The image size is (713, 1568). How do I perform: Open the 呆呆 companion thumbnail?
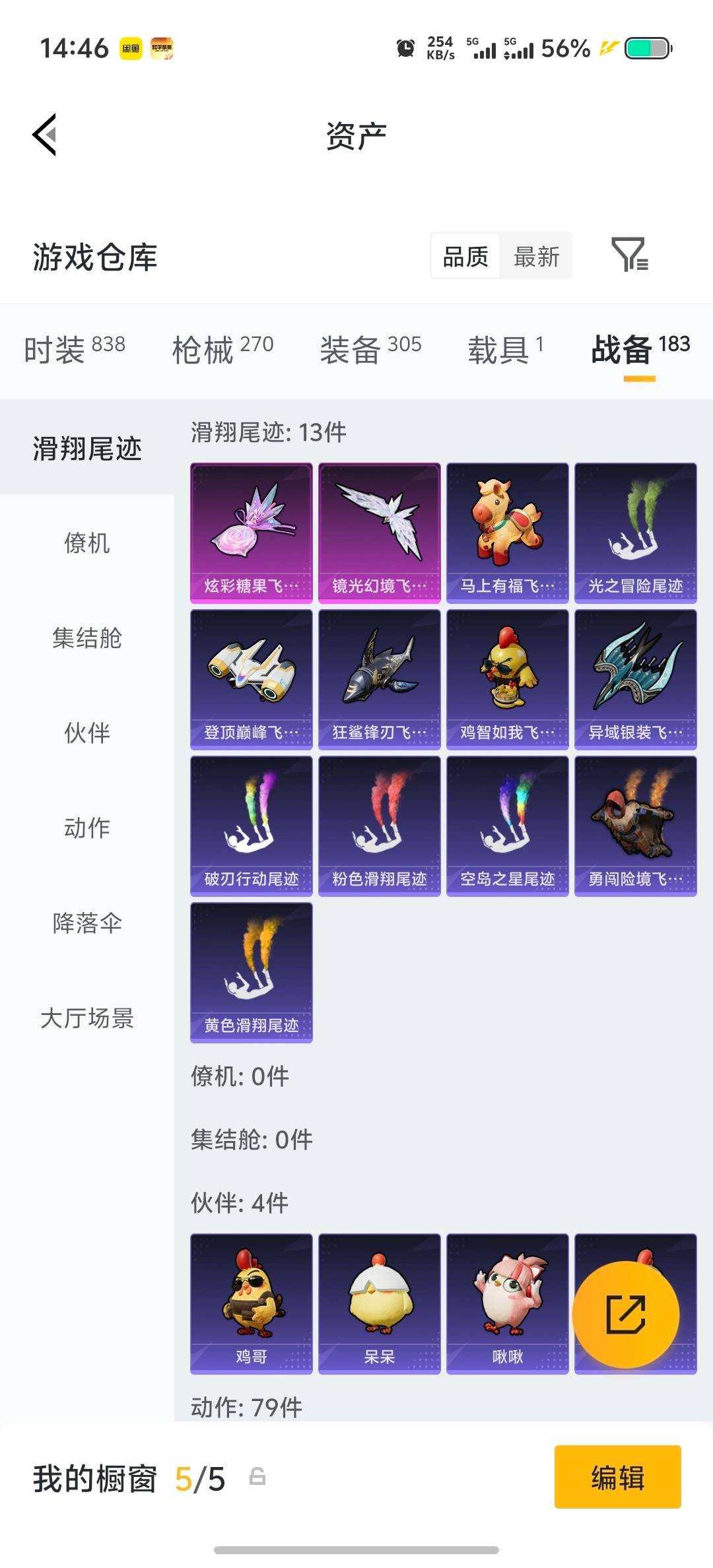click(379, 1303)
